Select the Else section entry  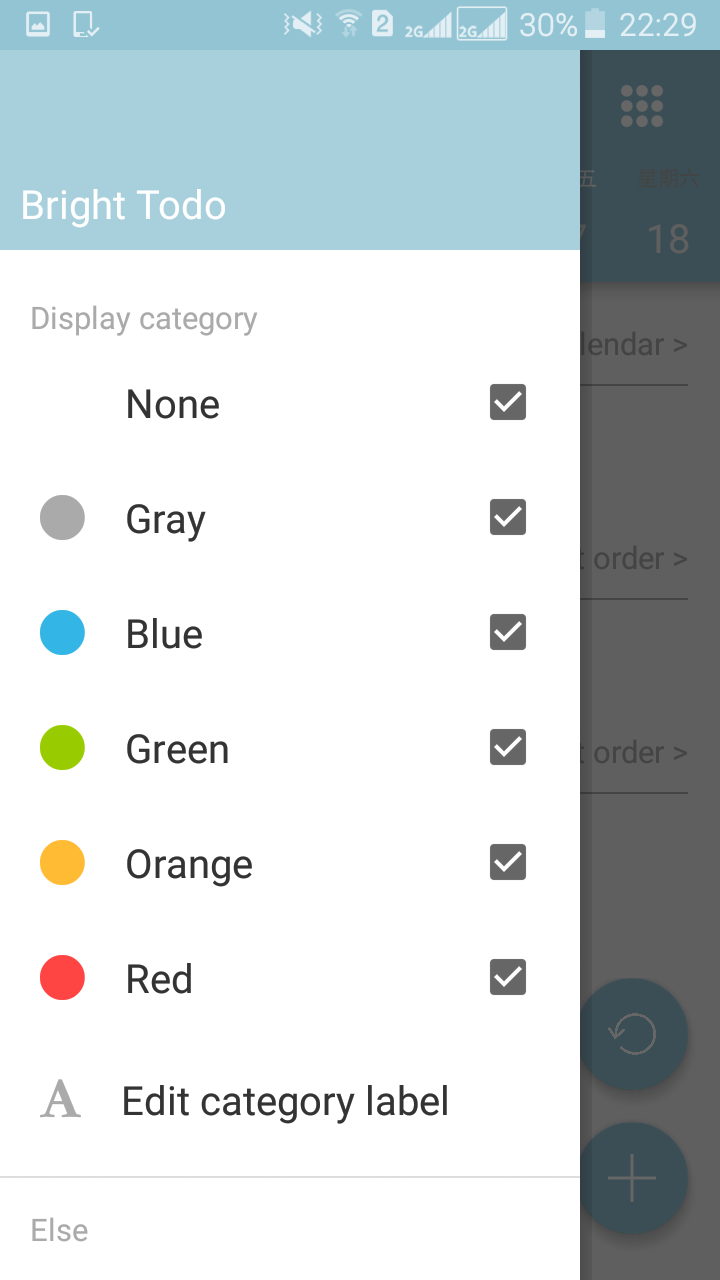(58, 1230)
